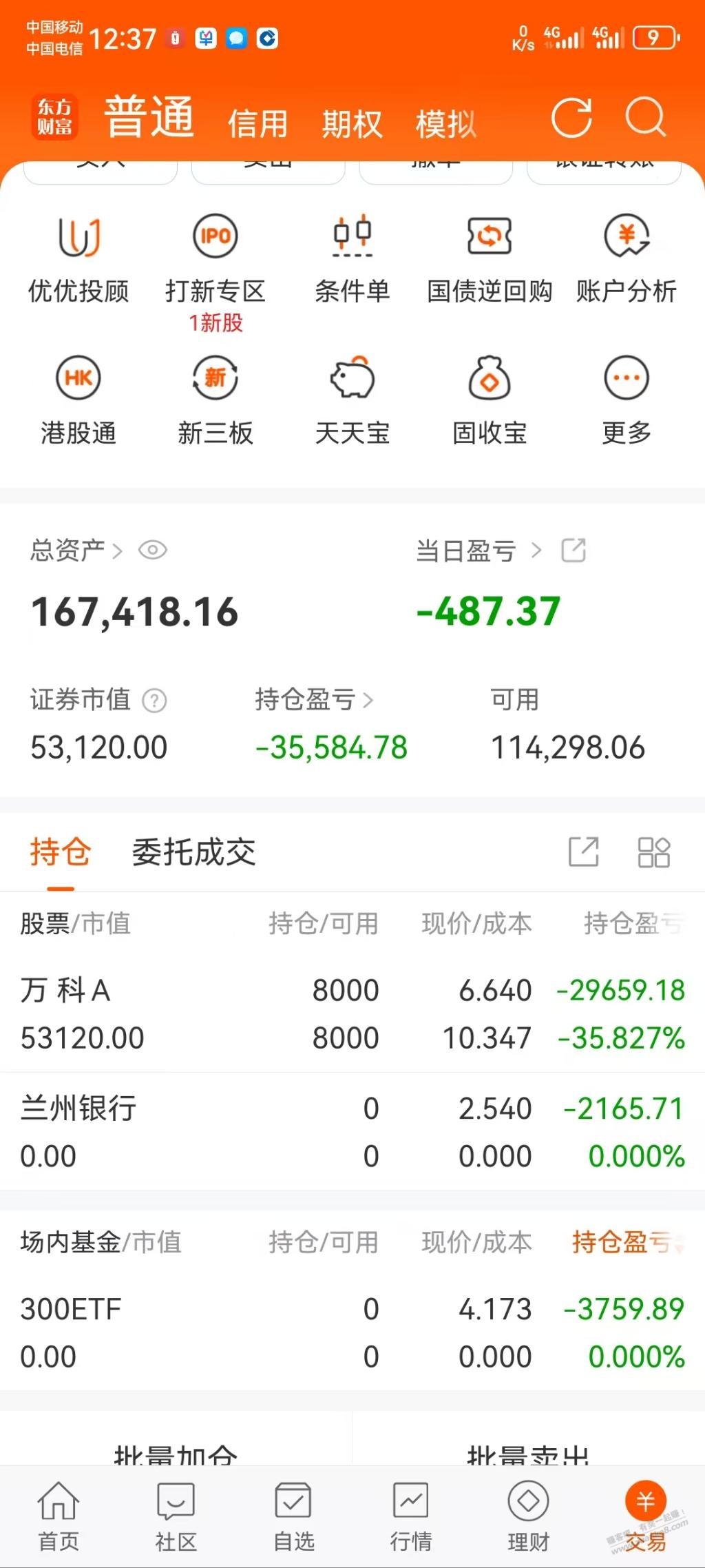
Task: Open 国债逆回购
Action: pos(490,260)
